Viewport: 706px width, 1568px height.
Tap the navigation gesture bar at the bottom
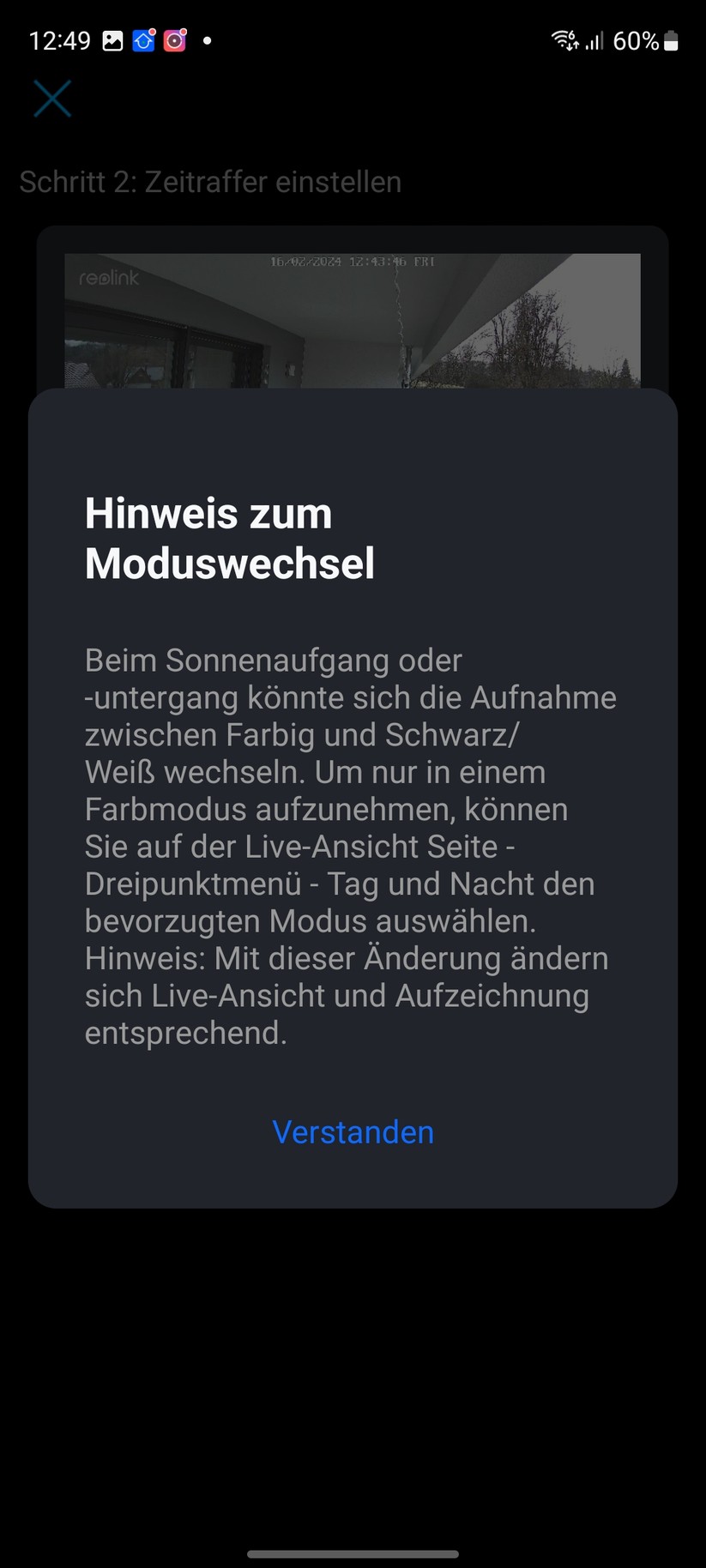(x=353, y=1554)
